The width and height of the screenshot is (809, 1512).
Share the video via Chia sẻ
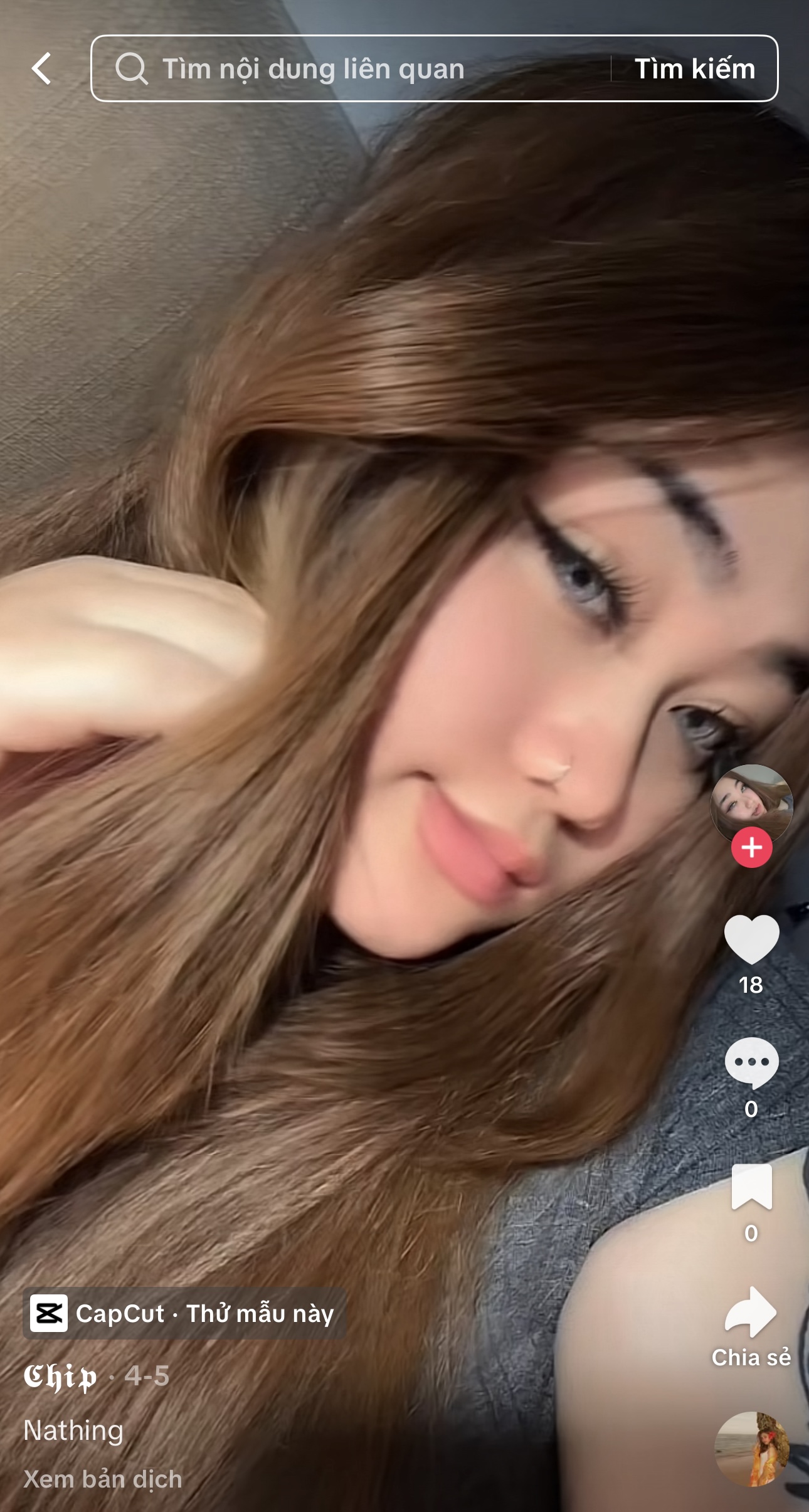(751, 1314)
